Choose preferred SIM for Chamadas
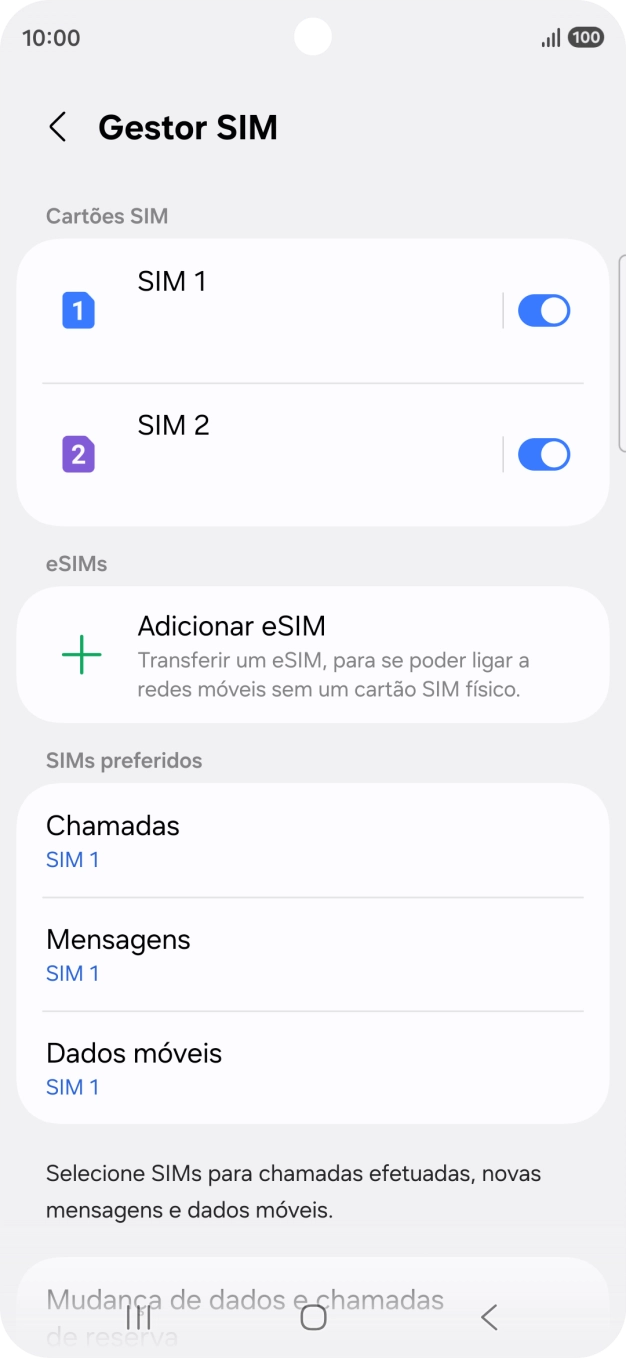The width and height of the screenshot is (626, 1358). (312, 841)
